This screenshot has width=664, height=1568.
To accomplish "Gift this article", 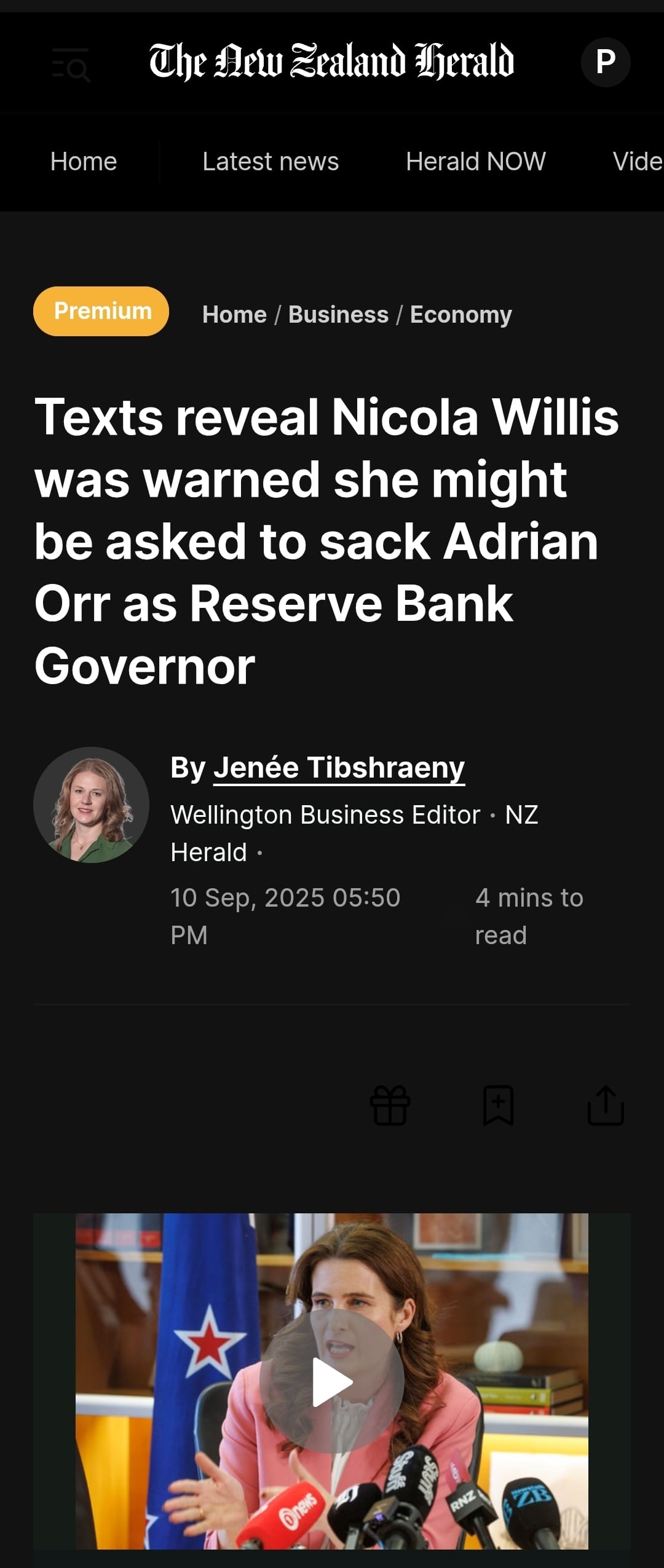I will pyautogui.click(x=390, y=1105).
